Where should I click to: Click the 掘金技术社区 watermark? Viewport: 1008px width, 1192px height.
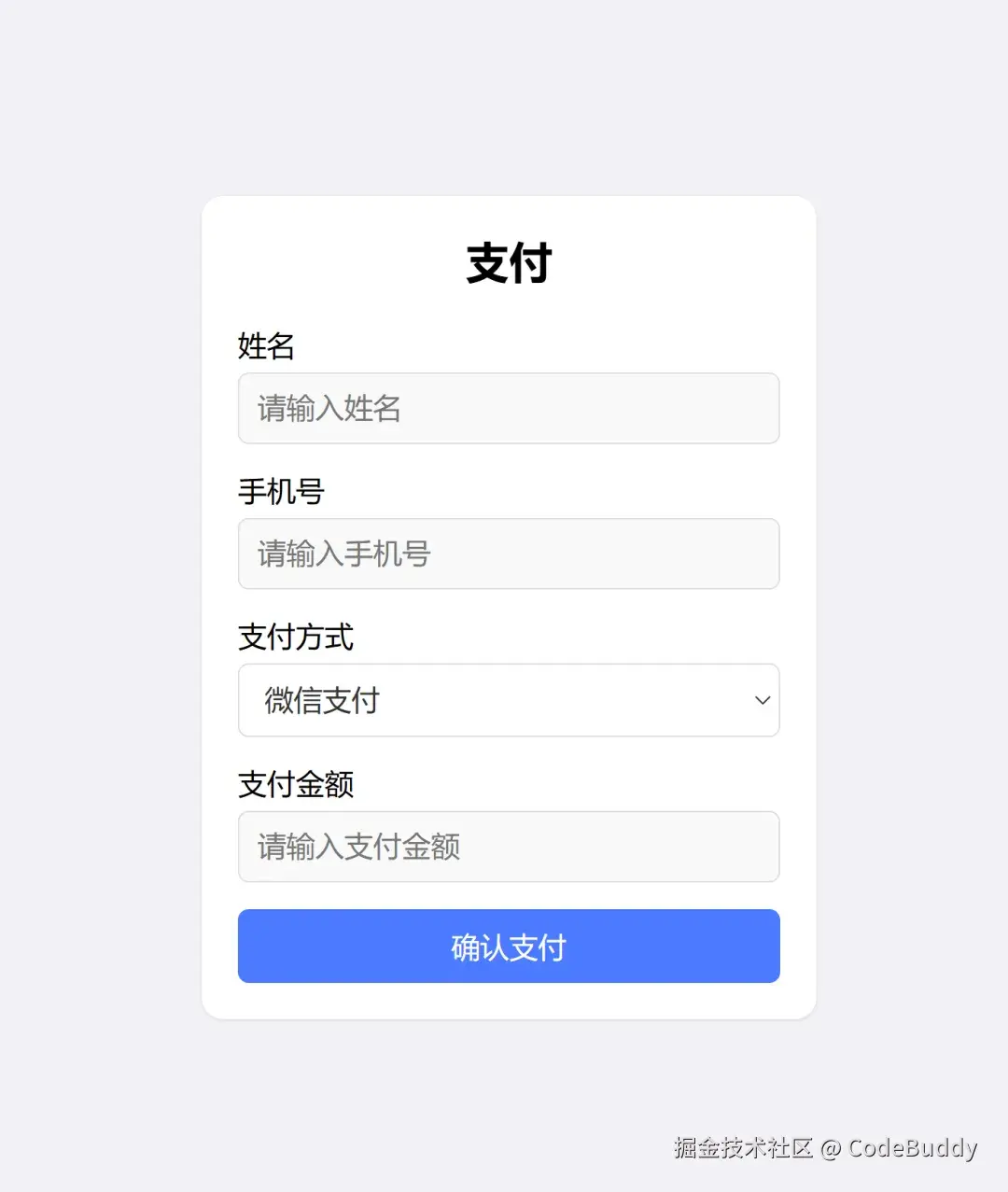click(x=742, y=1150)
